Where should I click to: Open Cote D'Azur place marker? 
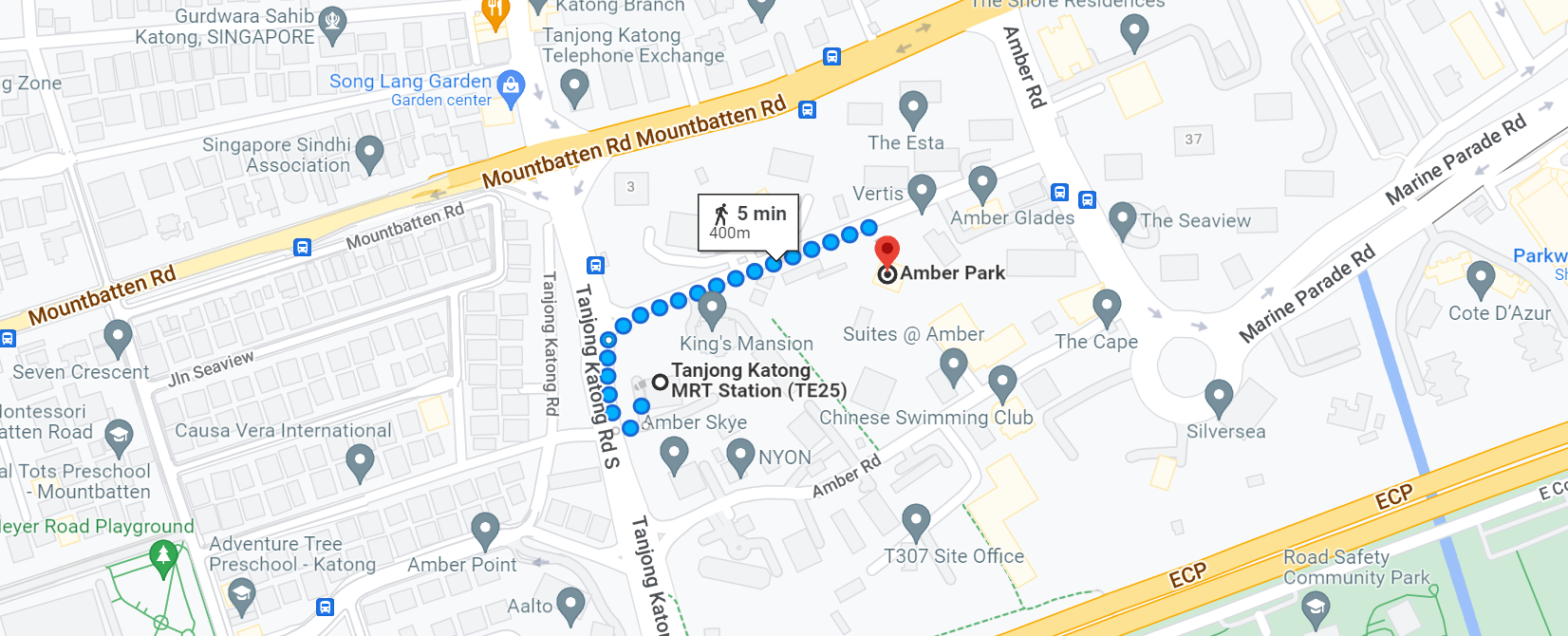[1481, 279]
